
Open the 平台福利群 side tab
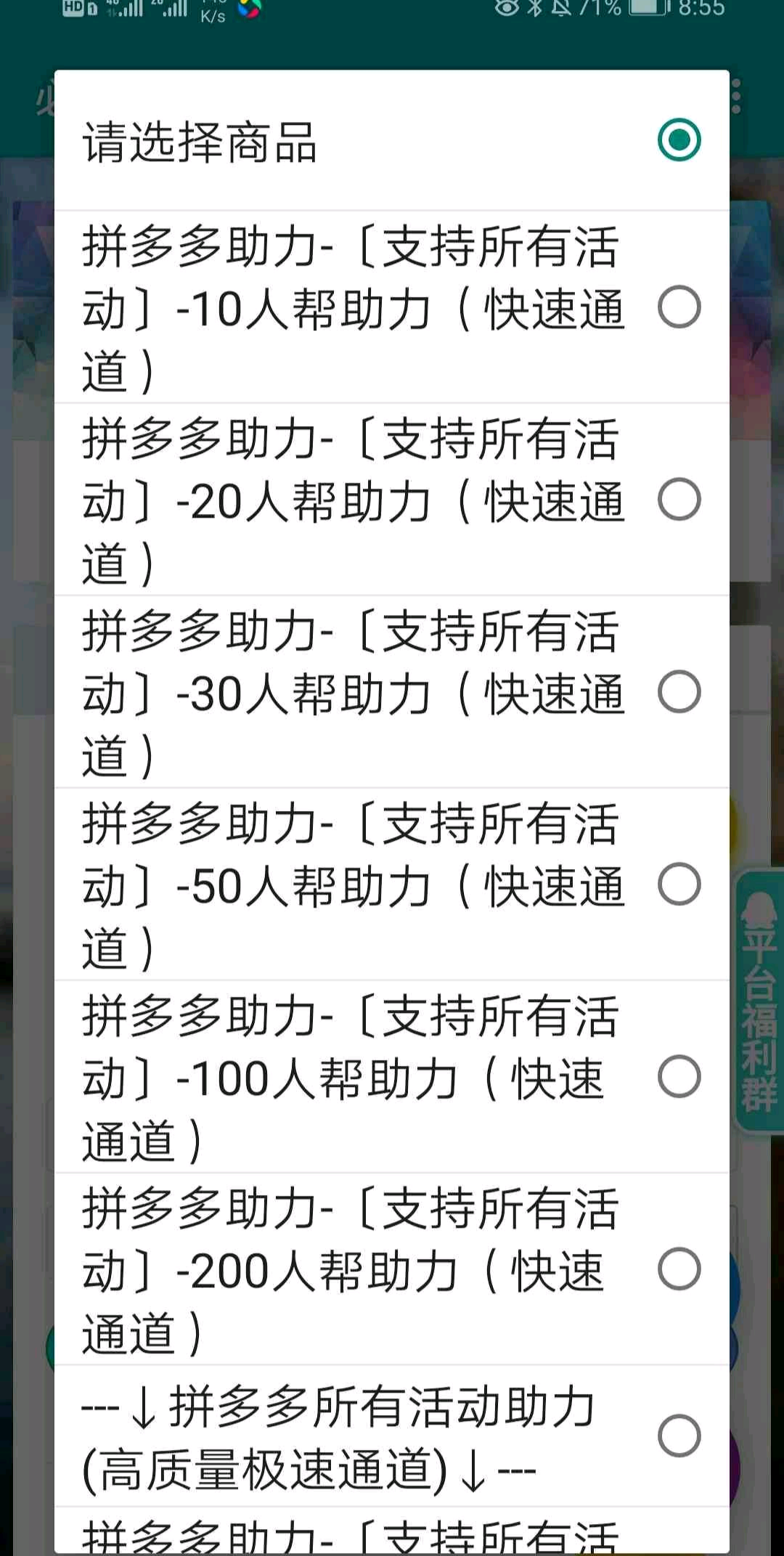click(x=759, y=1001)
